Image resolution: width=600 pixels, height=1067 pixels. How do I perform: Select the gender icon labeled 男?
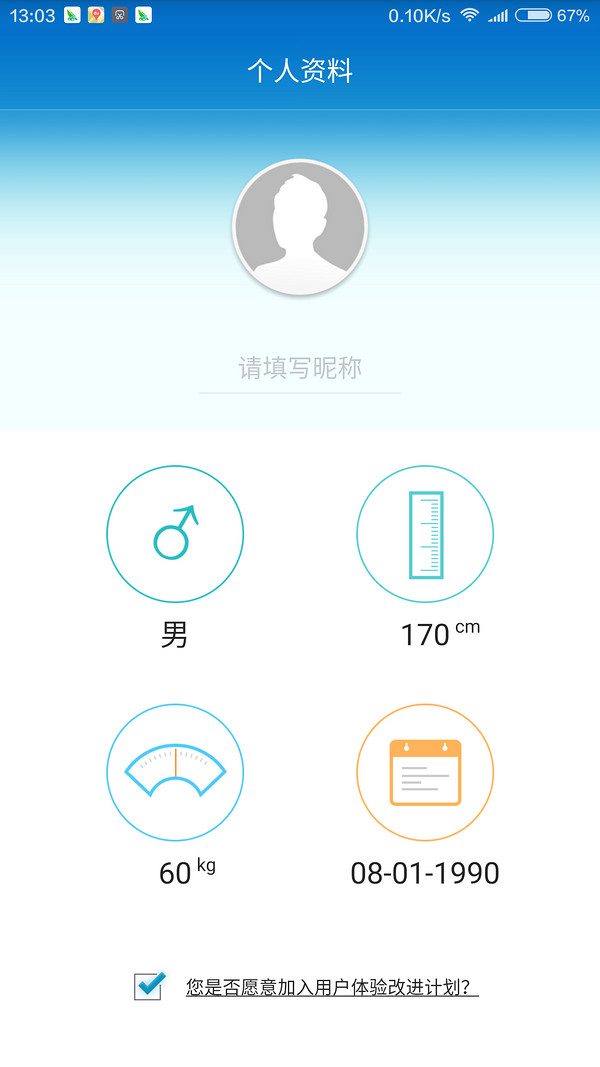[175, 534]
